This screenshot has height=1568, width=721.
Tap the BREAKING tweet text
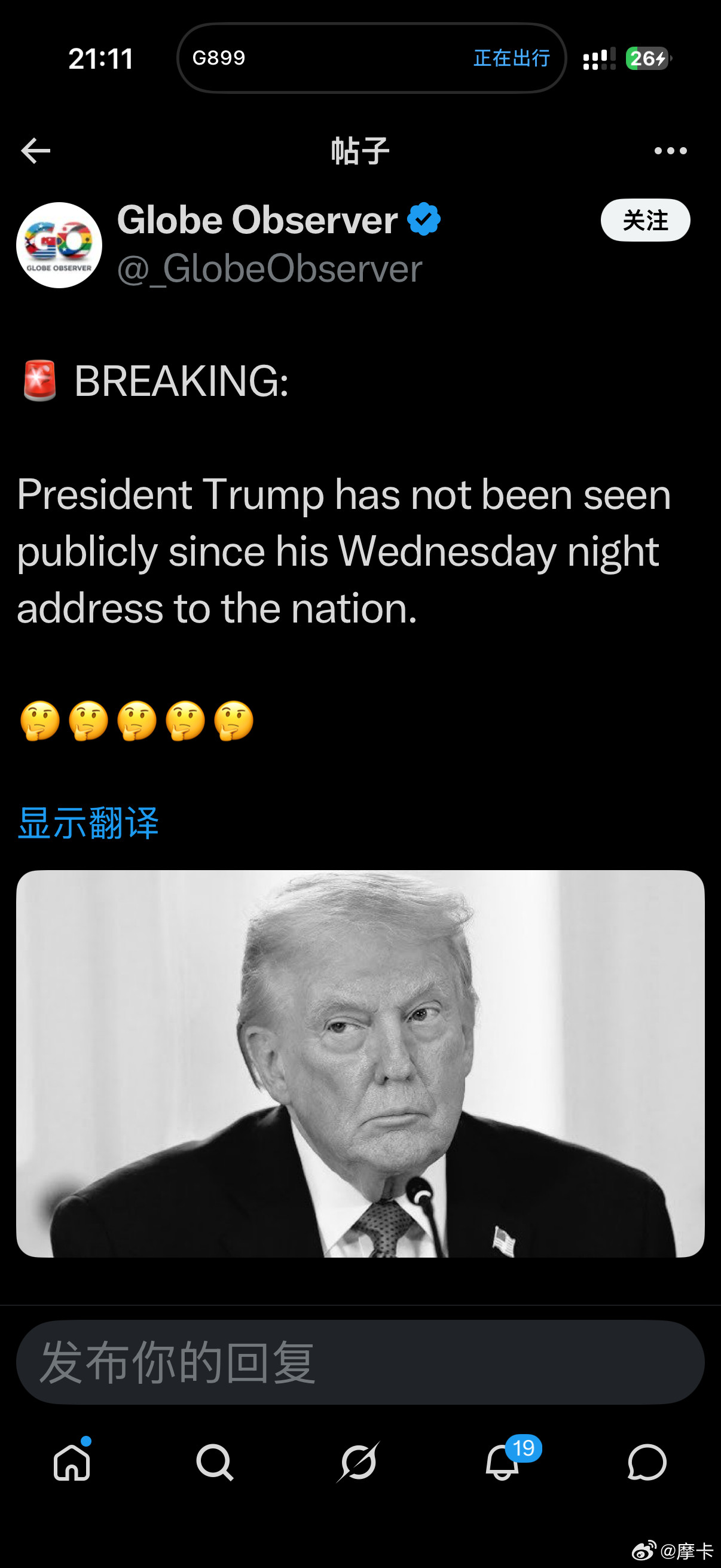[x=344, y=550]
